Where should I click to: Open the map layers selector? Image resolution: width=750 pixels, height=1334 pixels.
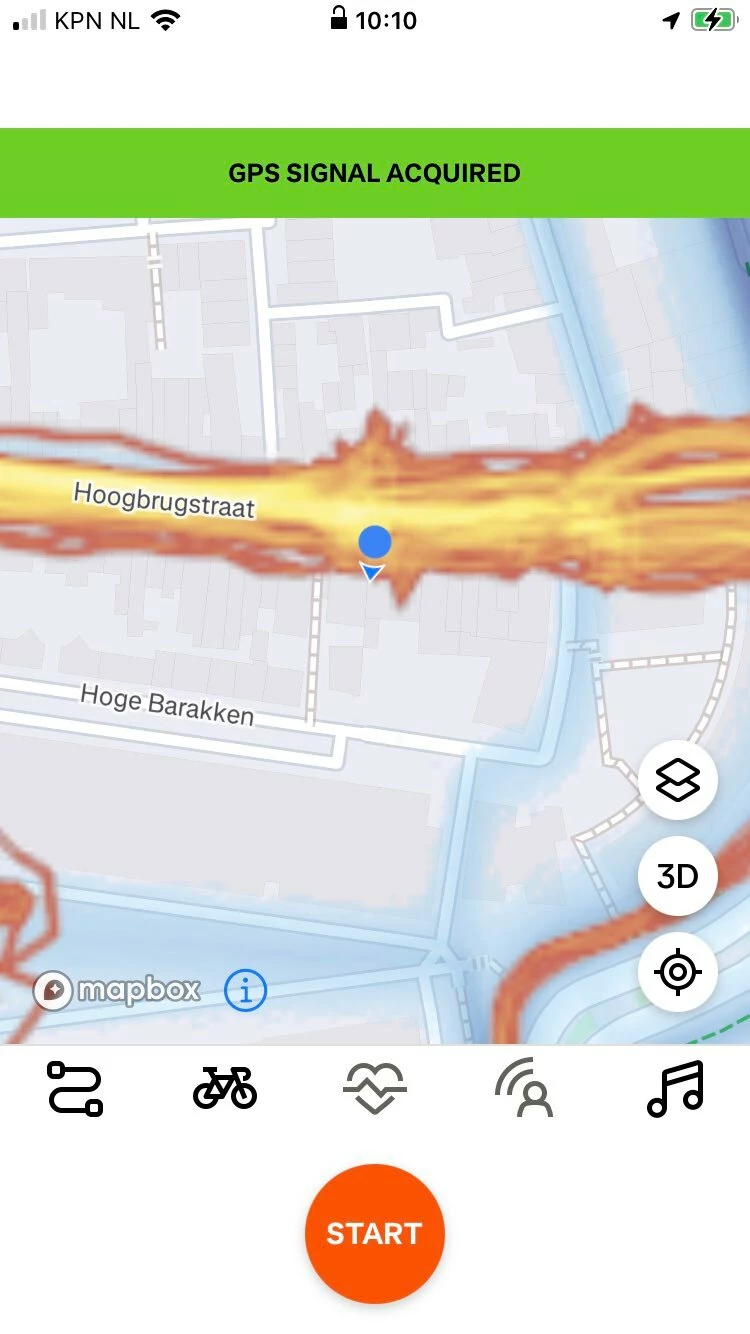click(x=677, y=781)
